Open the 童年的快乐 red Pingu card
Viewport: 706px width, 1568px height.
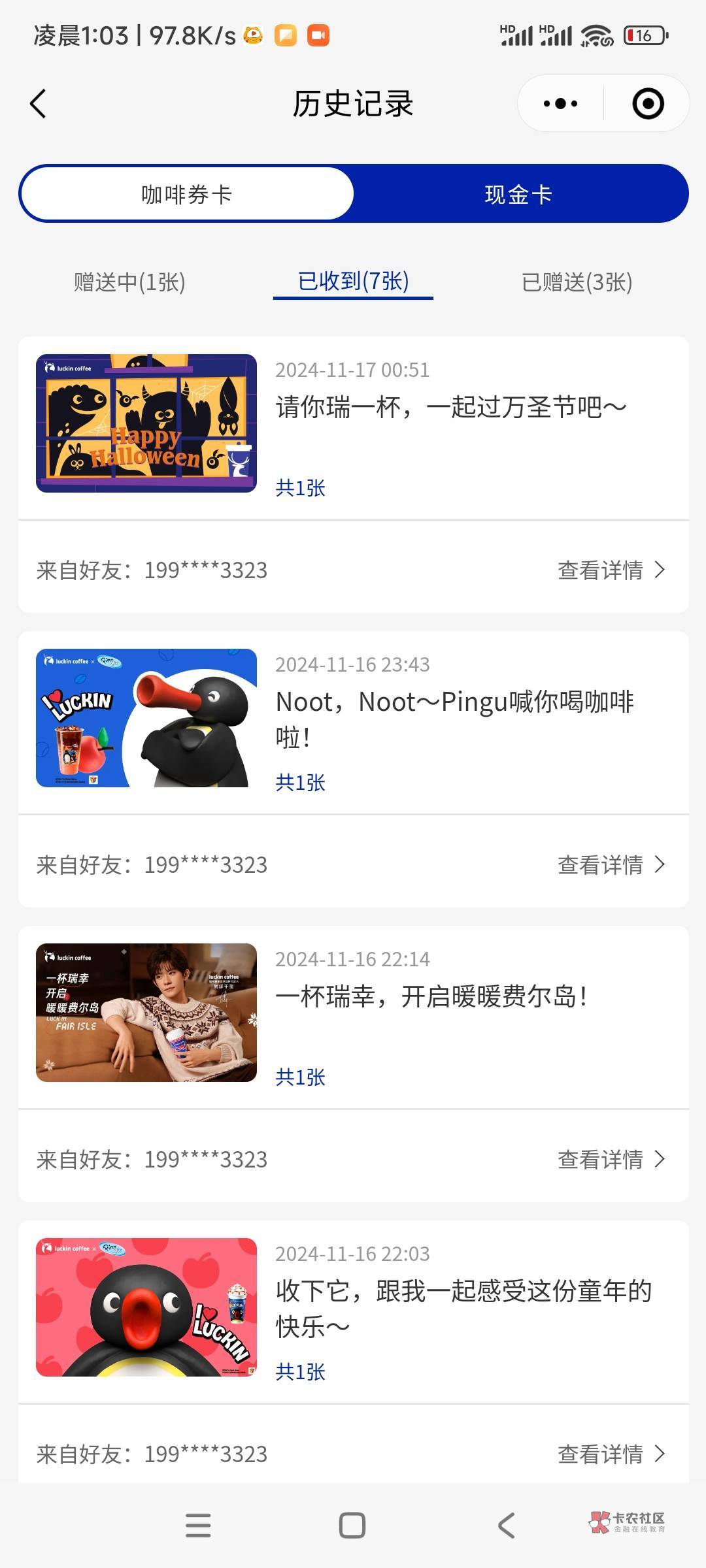(x=146, y=1307)
